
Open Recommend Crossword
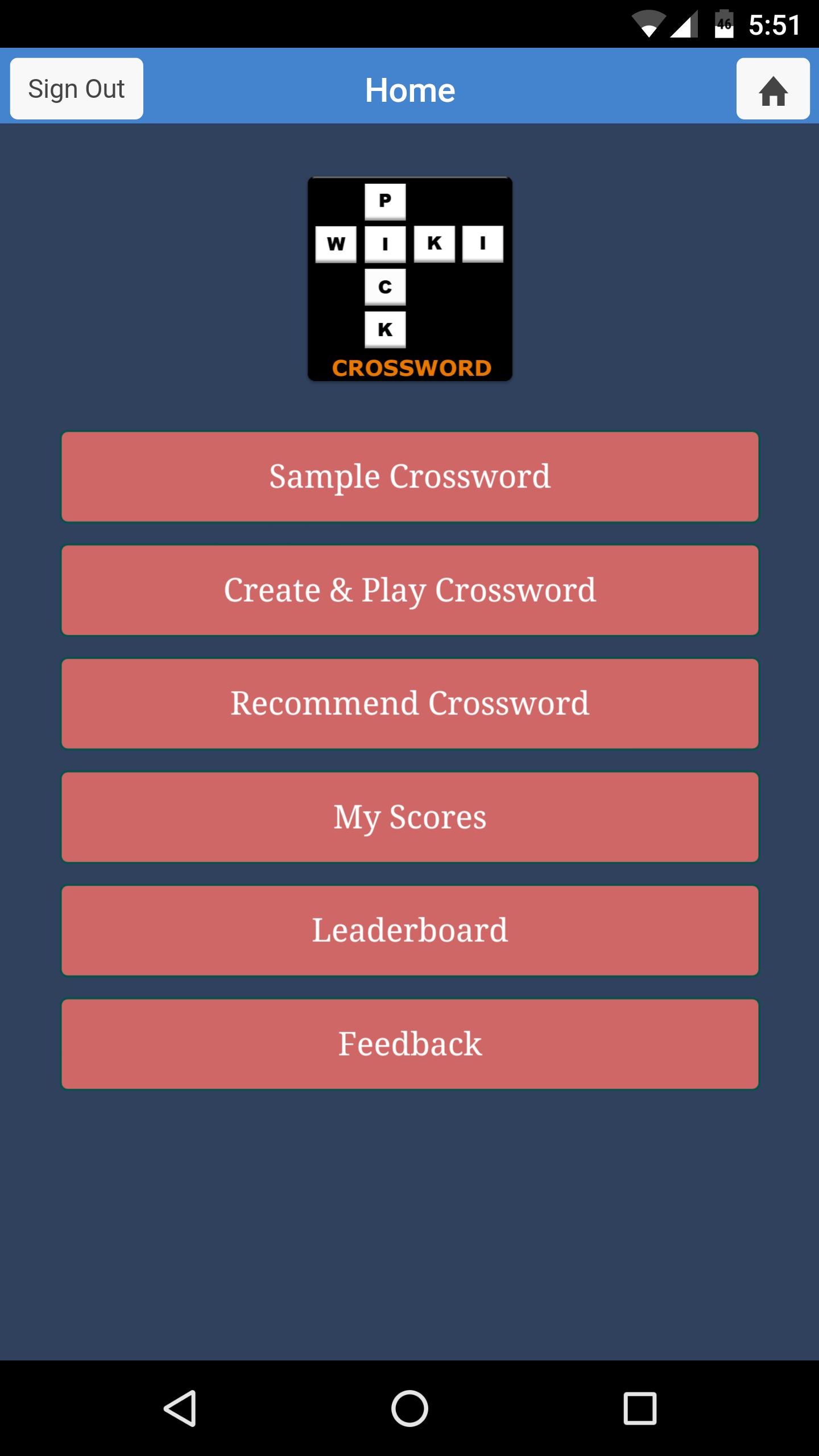pos(409,704)
